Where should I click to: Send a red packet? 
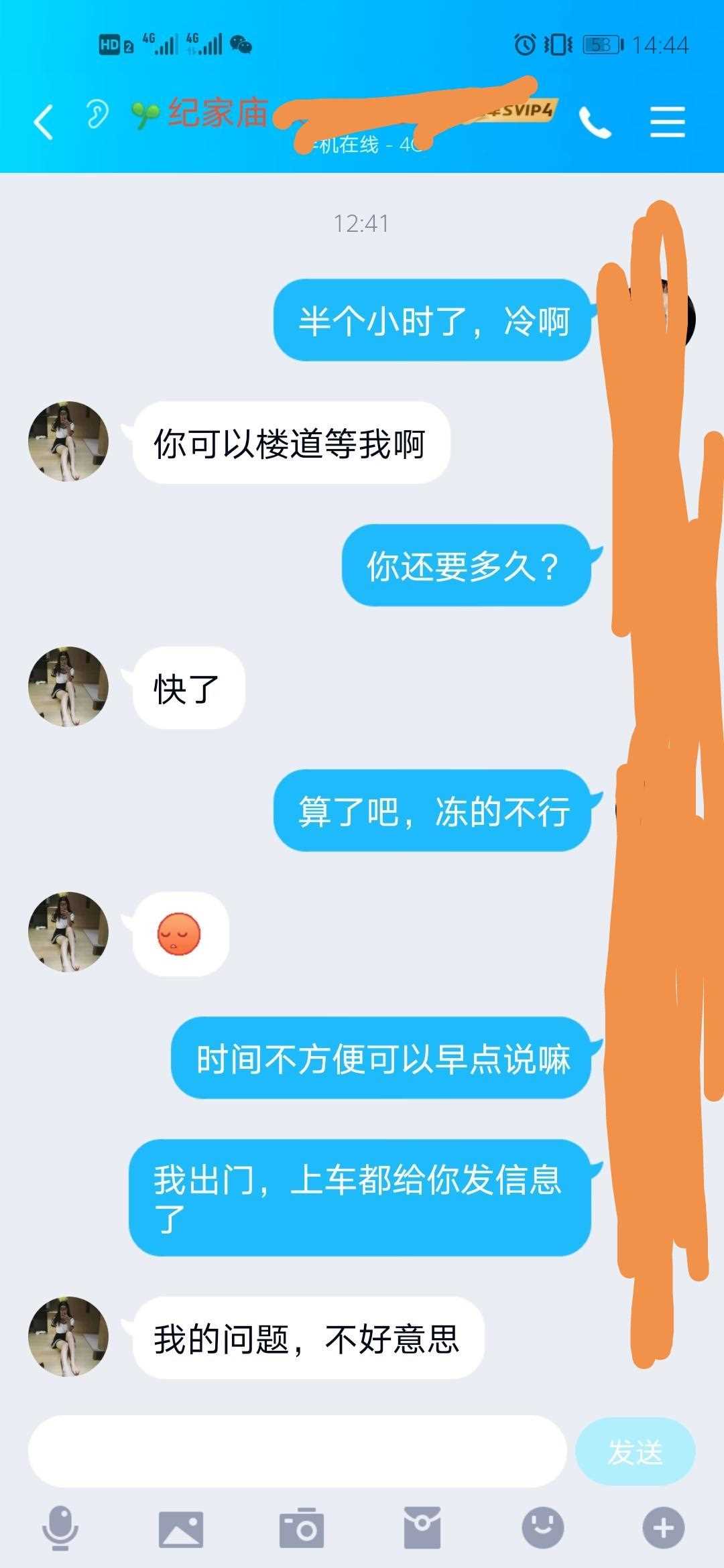click(x=422, y=1528)
